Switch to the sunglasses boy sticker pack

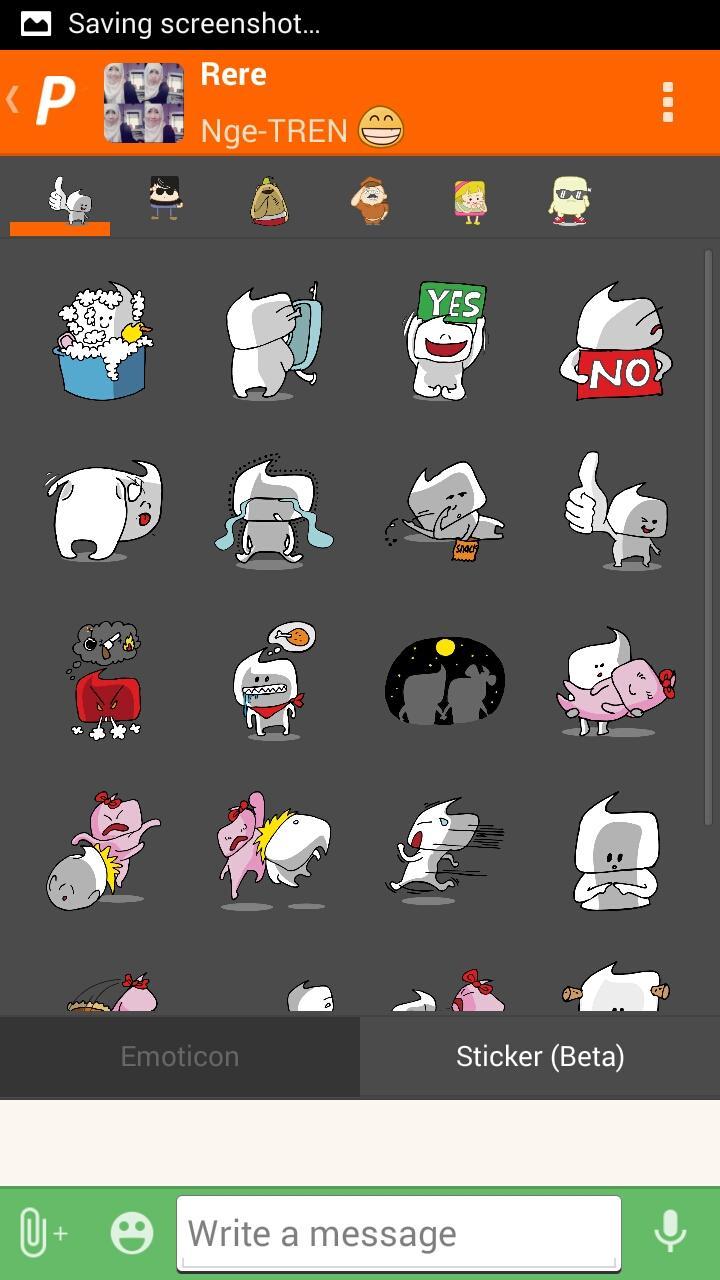coord(165,199)
